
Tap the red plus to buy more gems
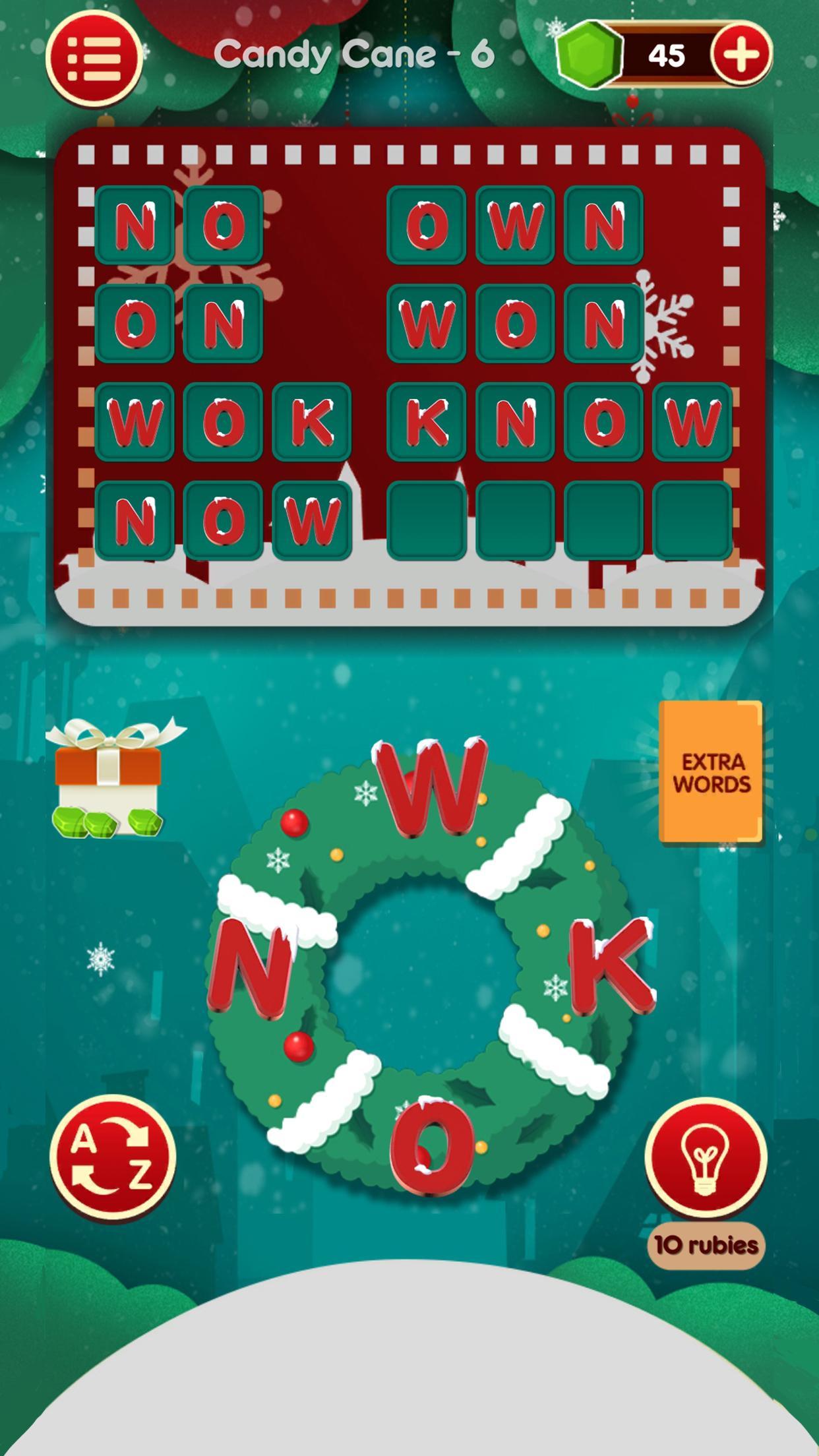click(x=739, y=54)
